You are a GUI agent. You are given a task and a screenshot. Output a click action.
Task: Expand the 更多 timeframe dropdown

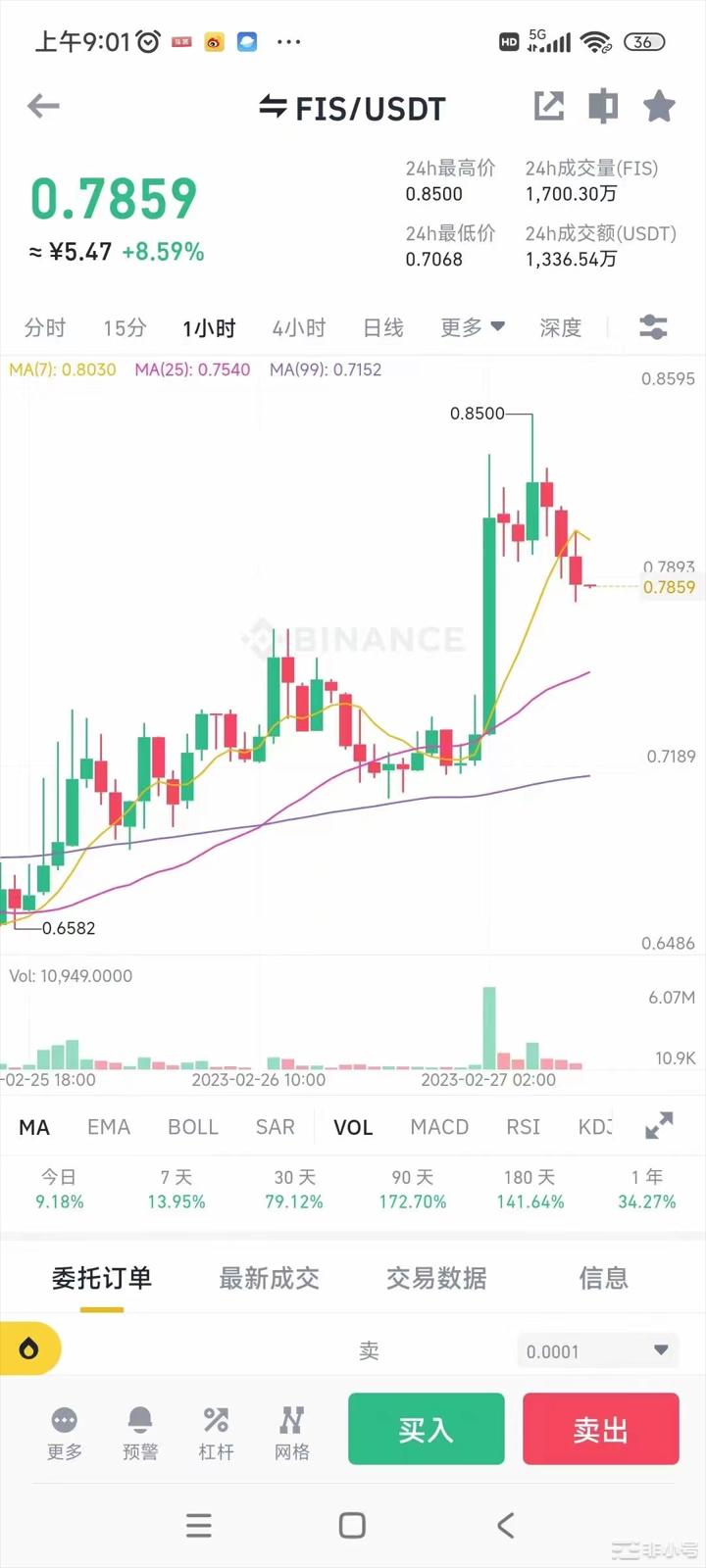point(471,327)
